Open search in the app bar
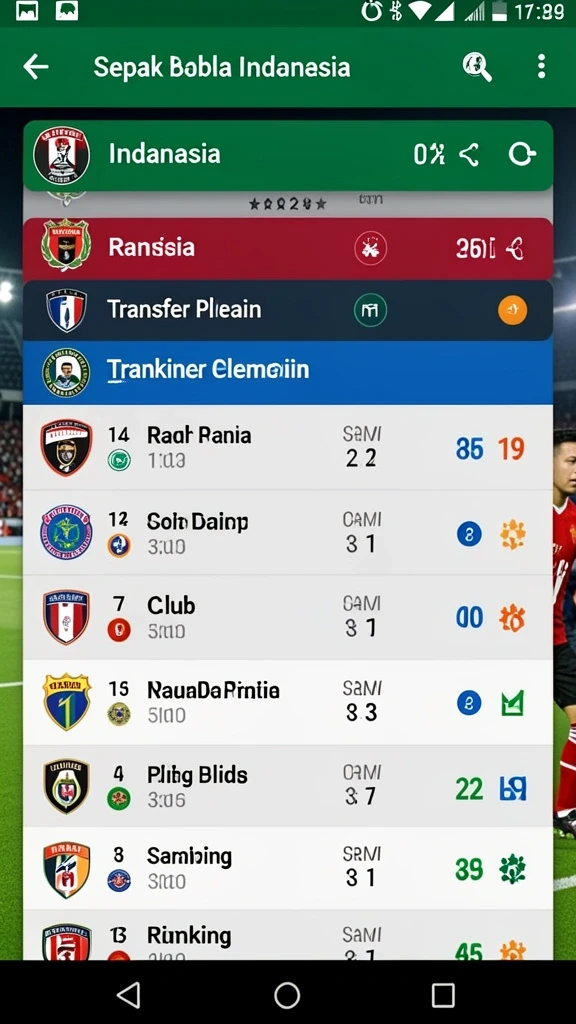The height and width of the screenshot is (1024, 576). point(477,67)
